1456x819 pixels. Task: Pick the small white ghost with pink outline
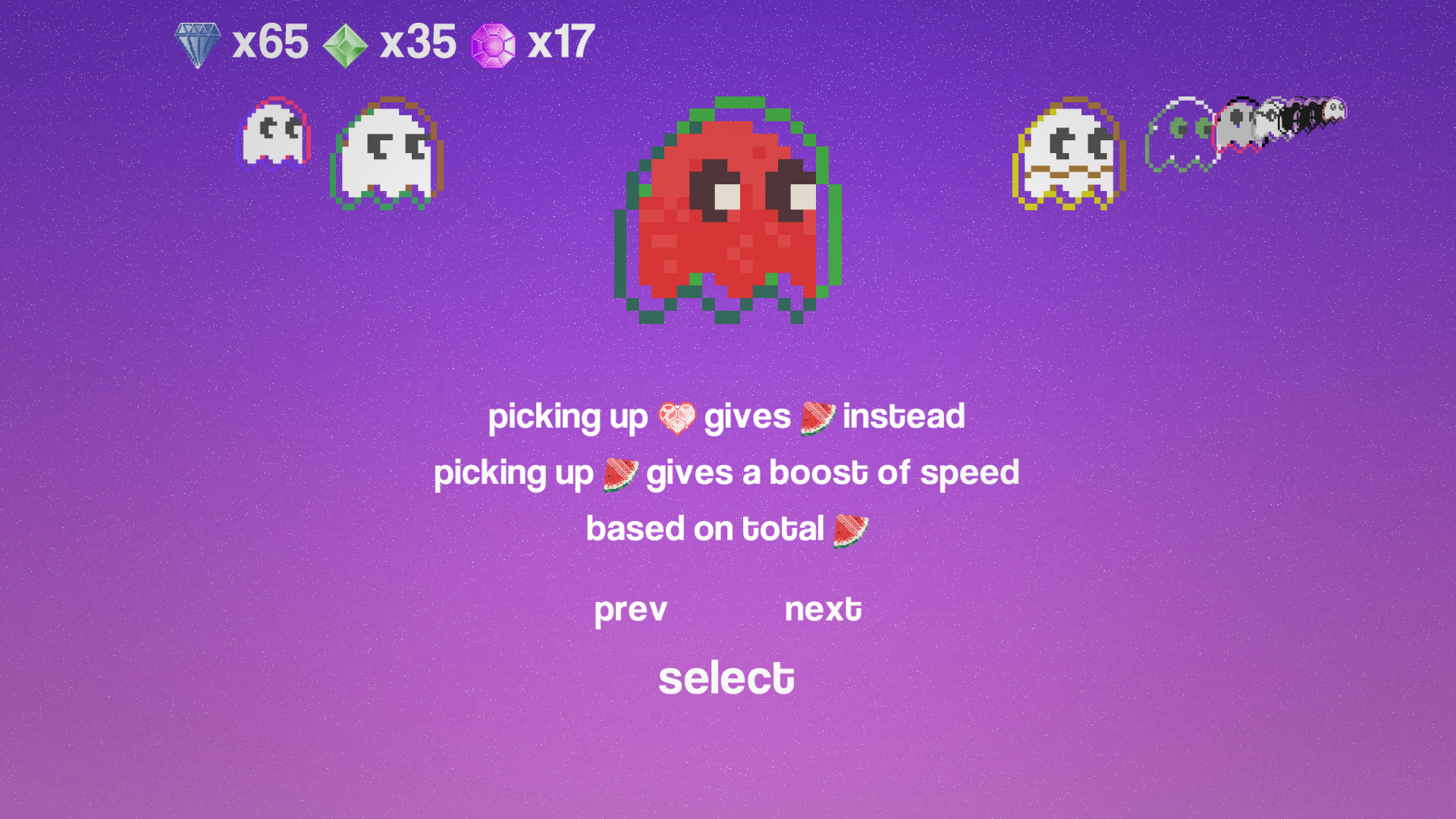coord(275,132)
